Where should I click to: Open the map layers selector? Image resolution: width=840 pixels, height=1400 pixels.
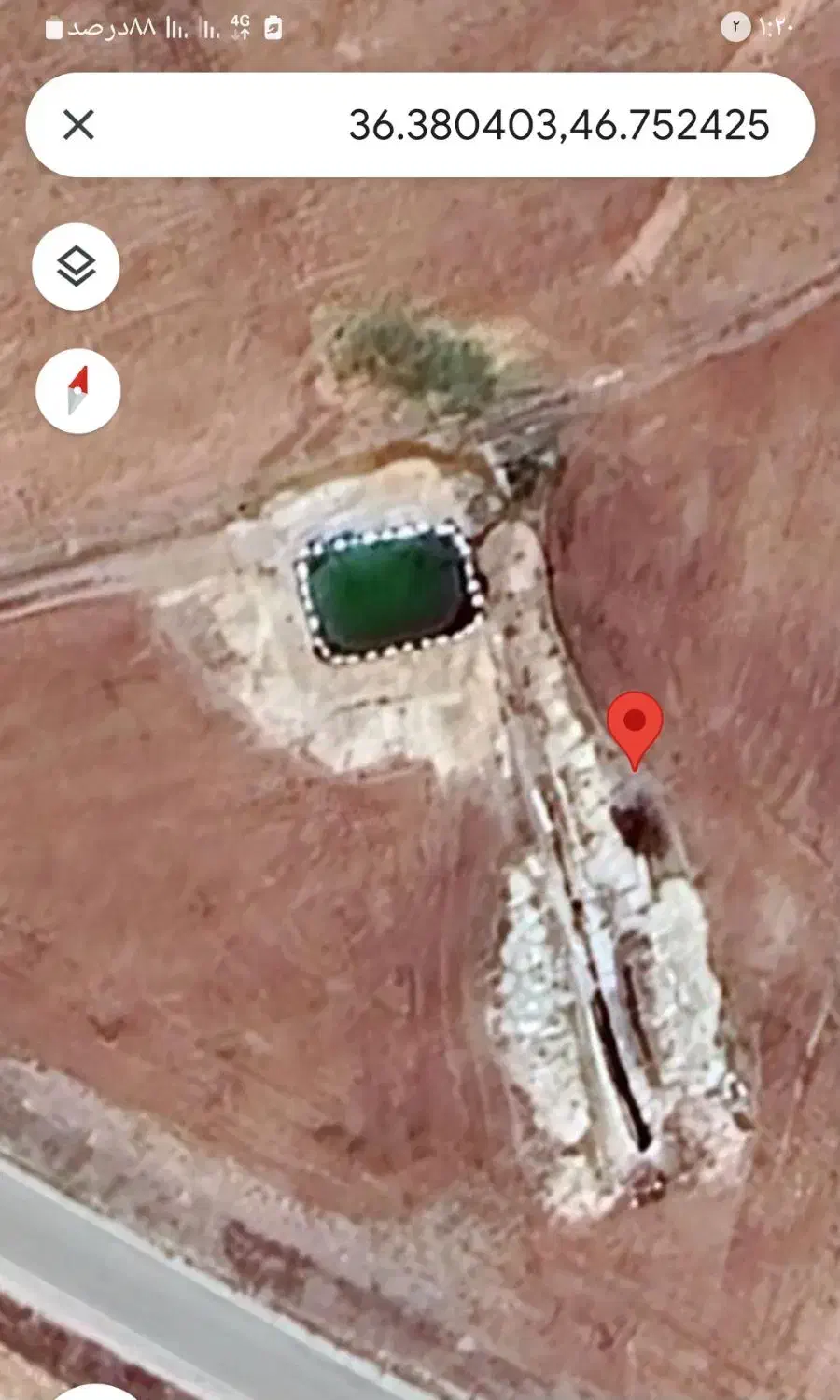76,267
